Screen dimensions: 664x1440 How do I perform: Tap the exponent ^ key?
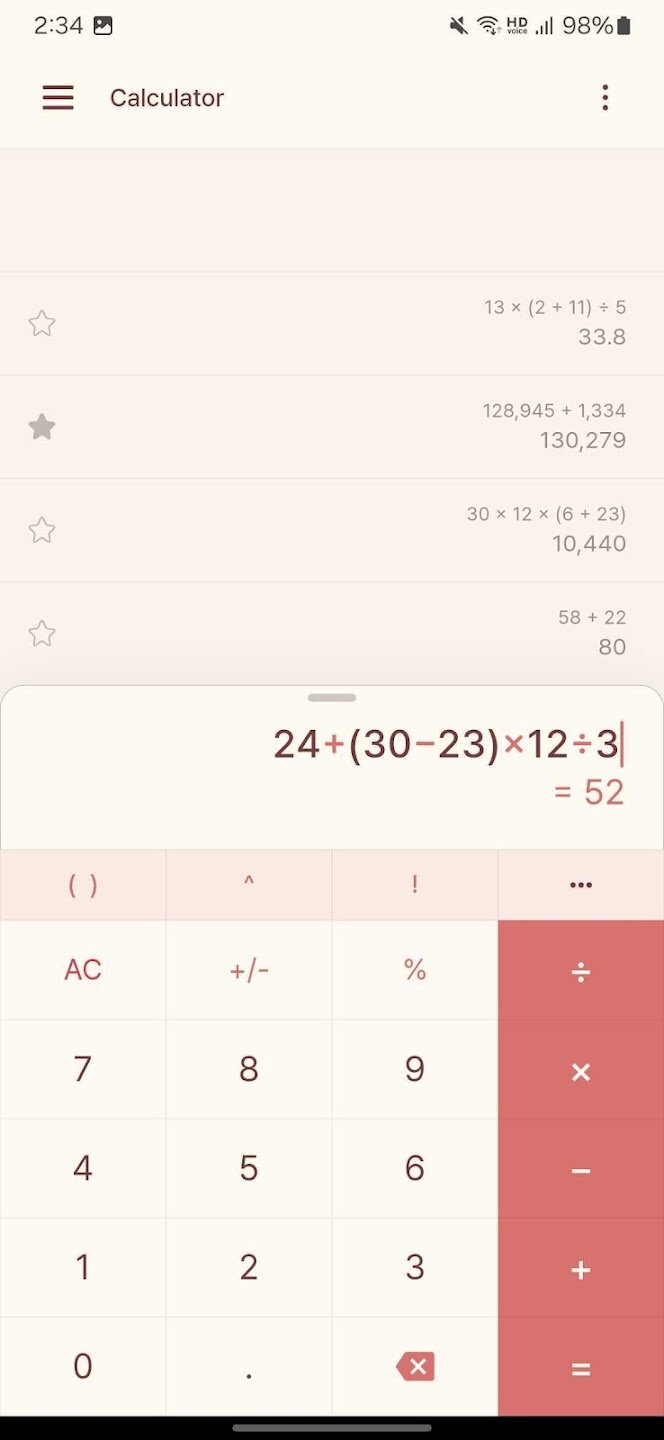point(249,885)
